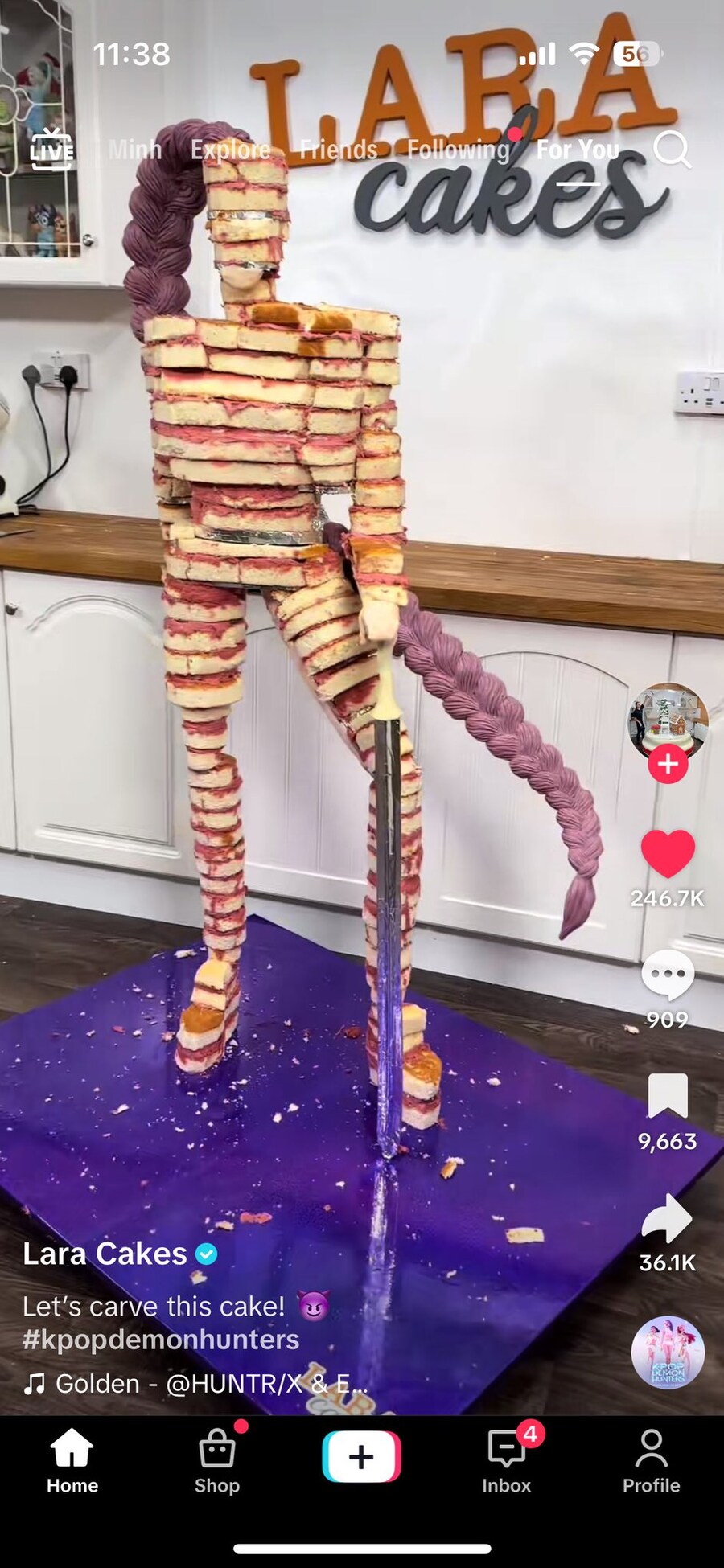
Task: Open the comments on this video
Action: click(668, 975)
